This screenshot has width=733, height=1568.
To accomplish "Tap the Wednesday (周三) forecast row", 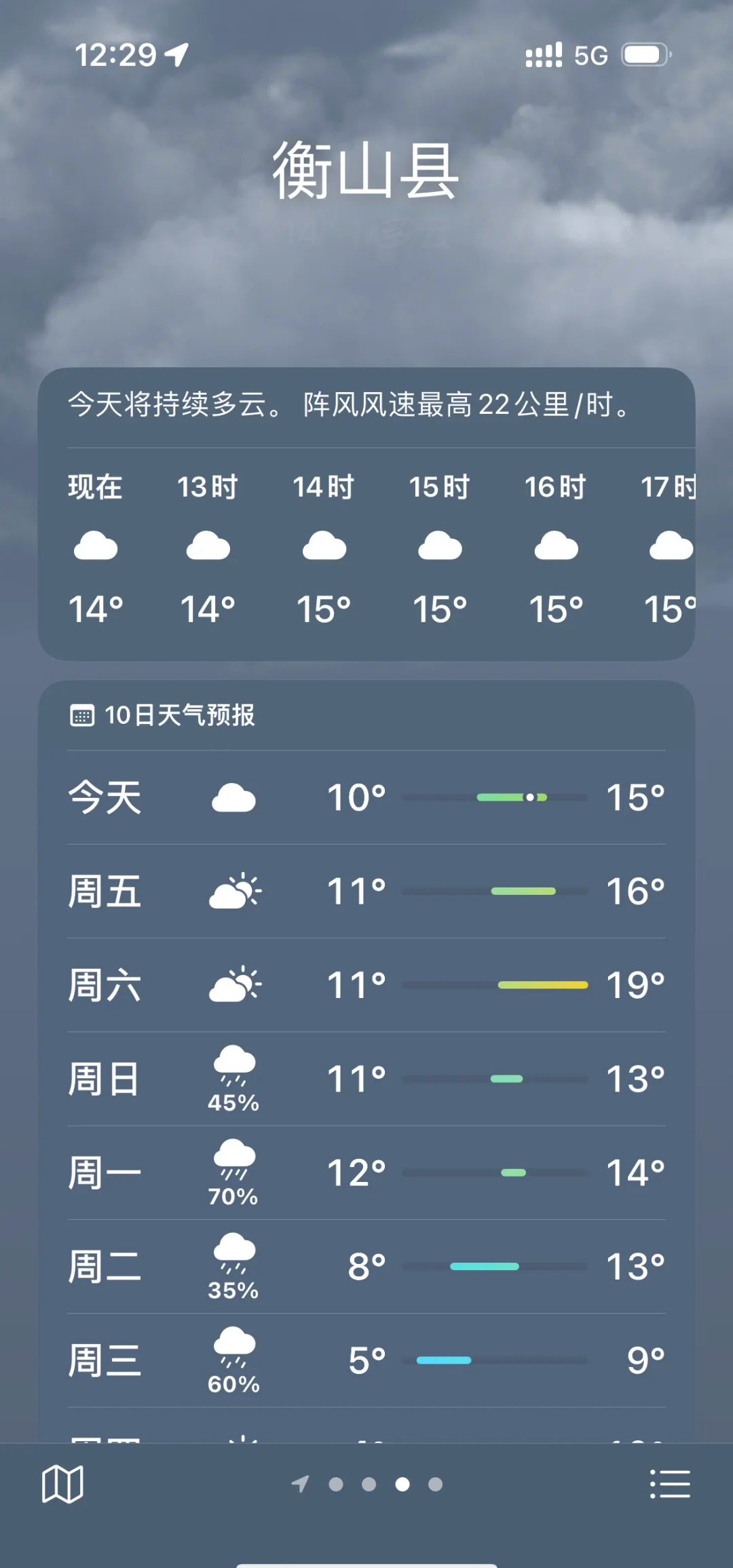I will pos(366,1360).
